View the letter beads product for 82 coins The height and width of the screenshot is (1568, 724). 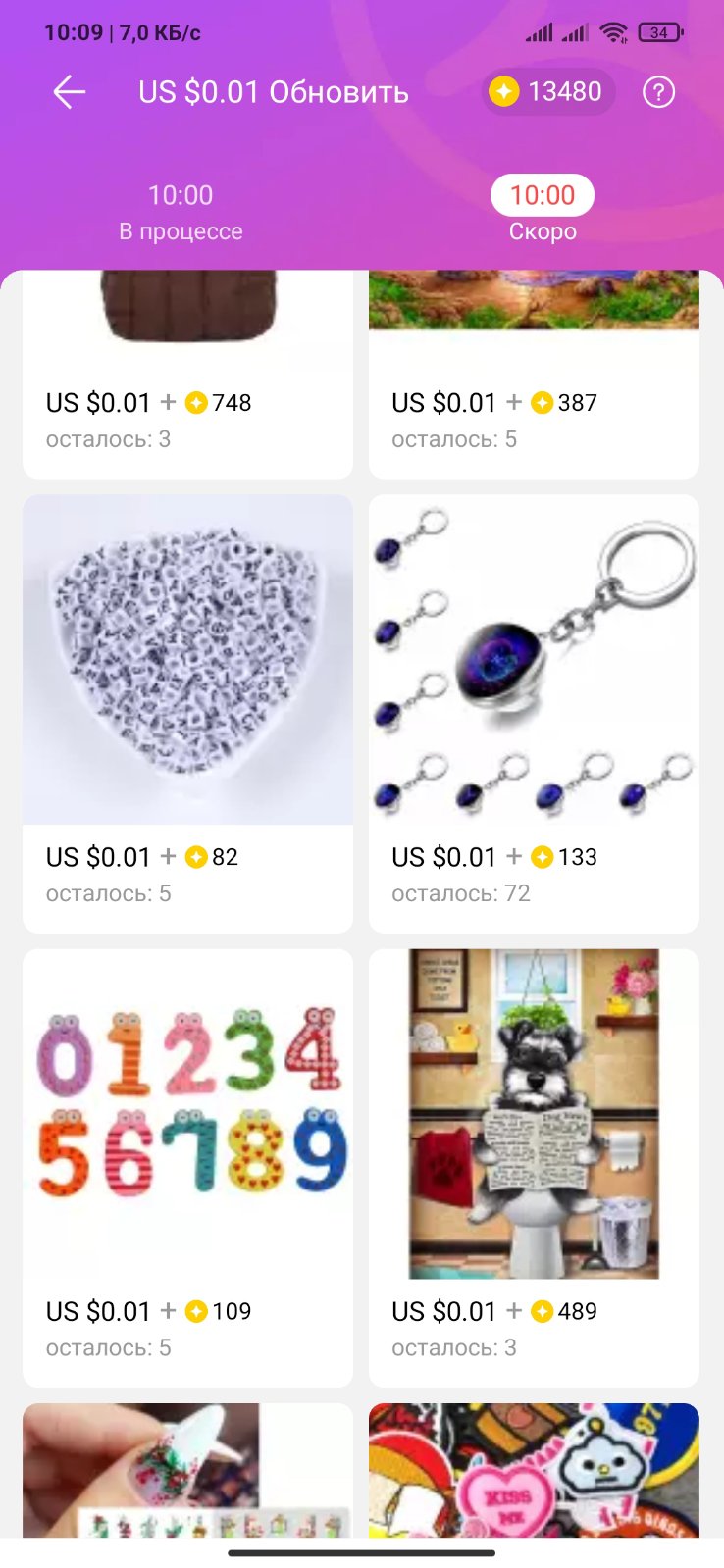[187, 686]
